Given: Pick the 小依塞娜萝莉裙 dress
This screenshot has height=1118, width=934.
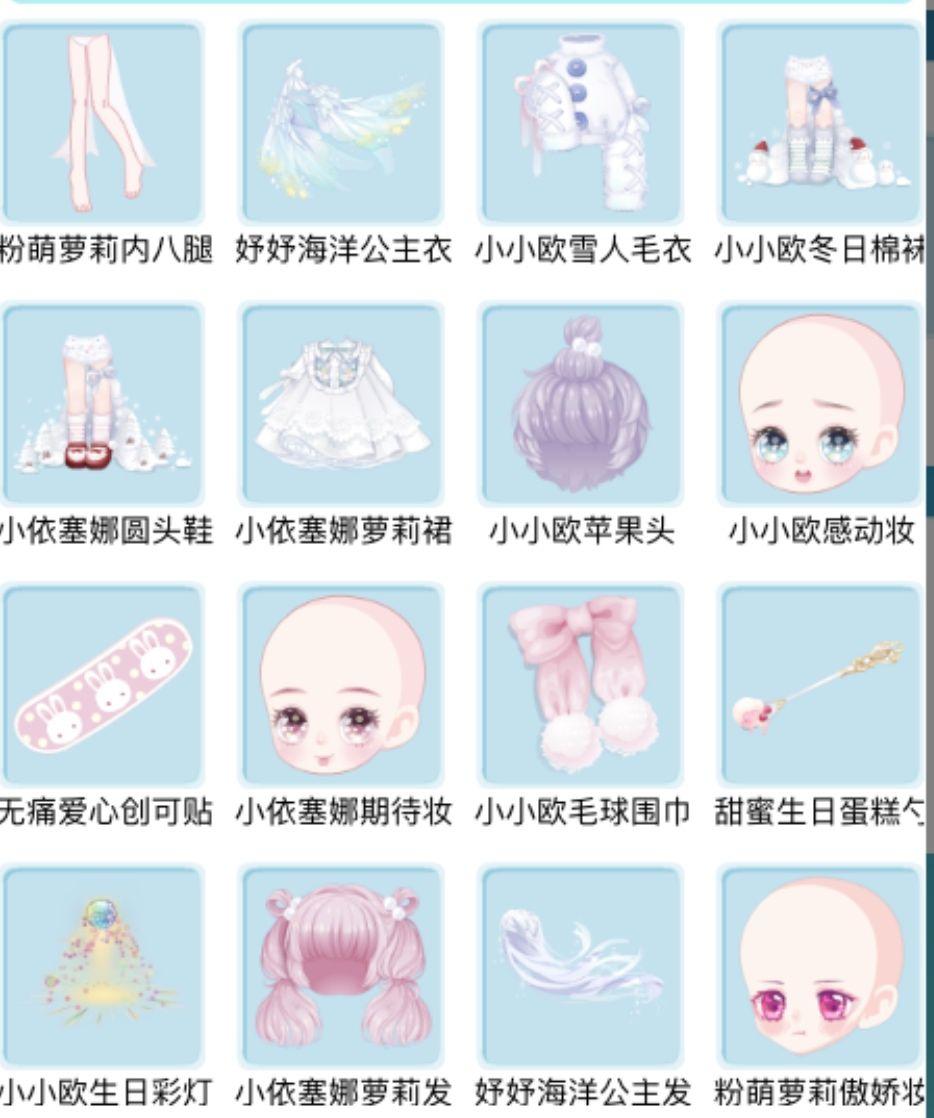Looking at the screenshot, I should 342,405.
